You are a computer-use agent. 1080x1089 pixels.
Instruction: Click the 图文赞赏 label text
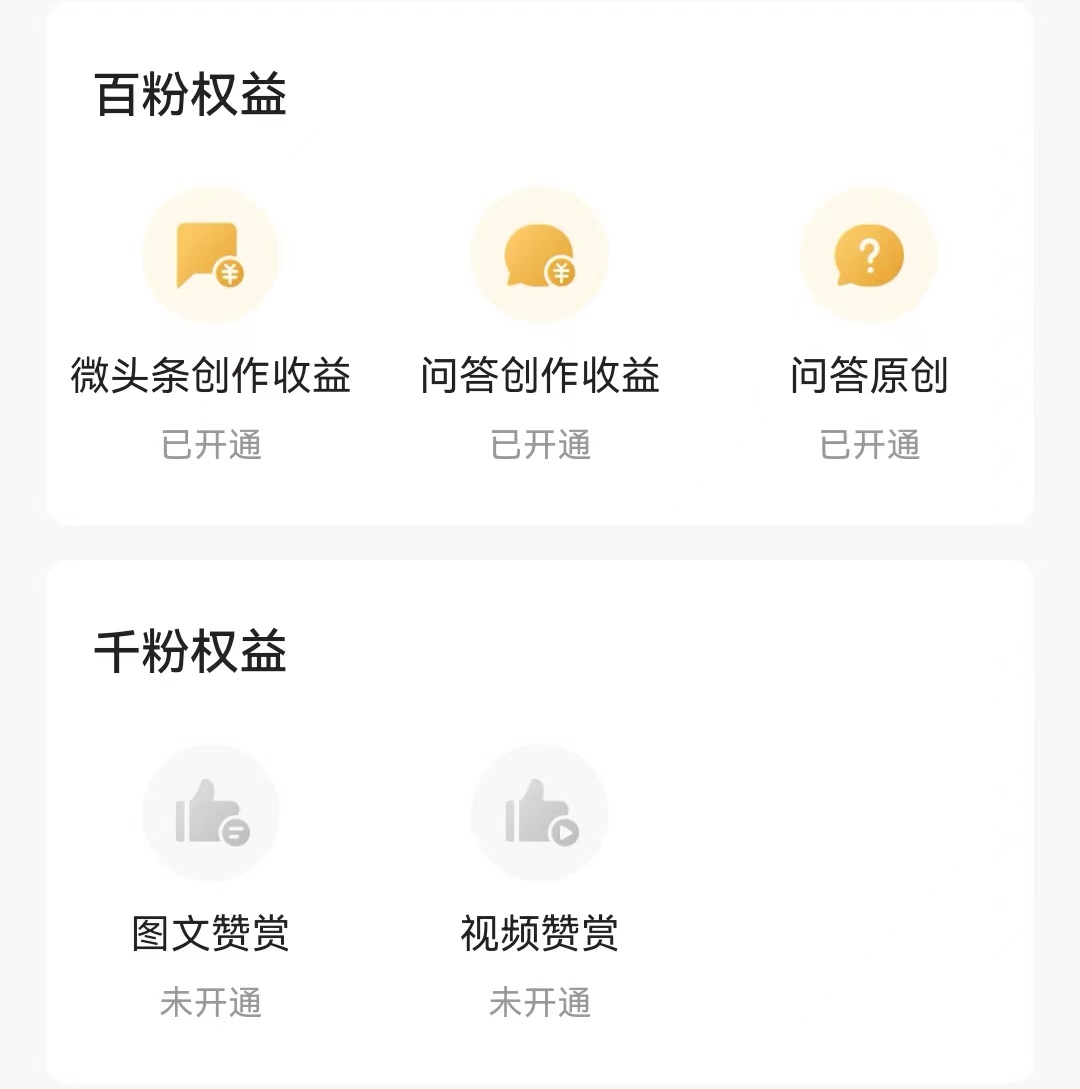[210, 935]
